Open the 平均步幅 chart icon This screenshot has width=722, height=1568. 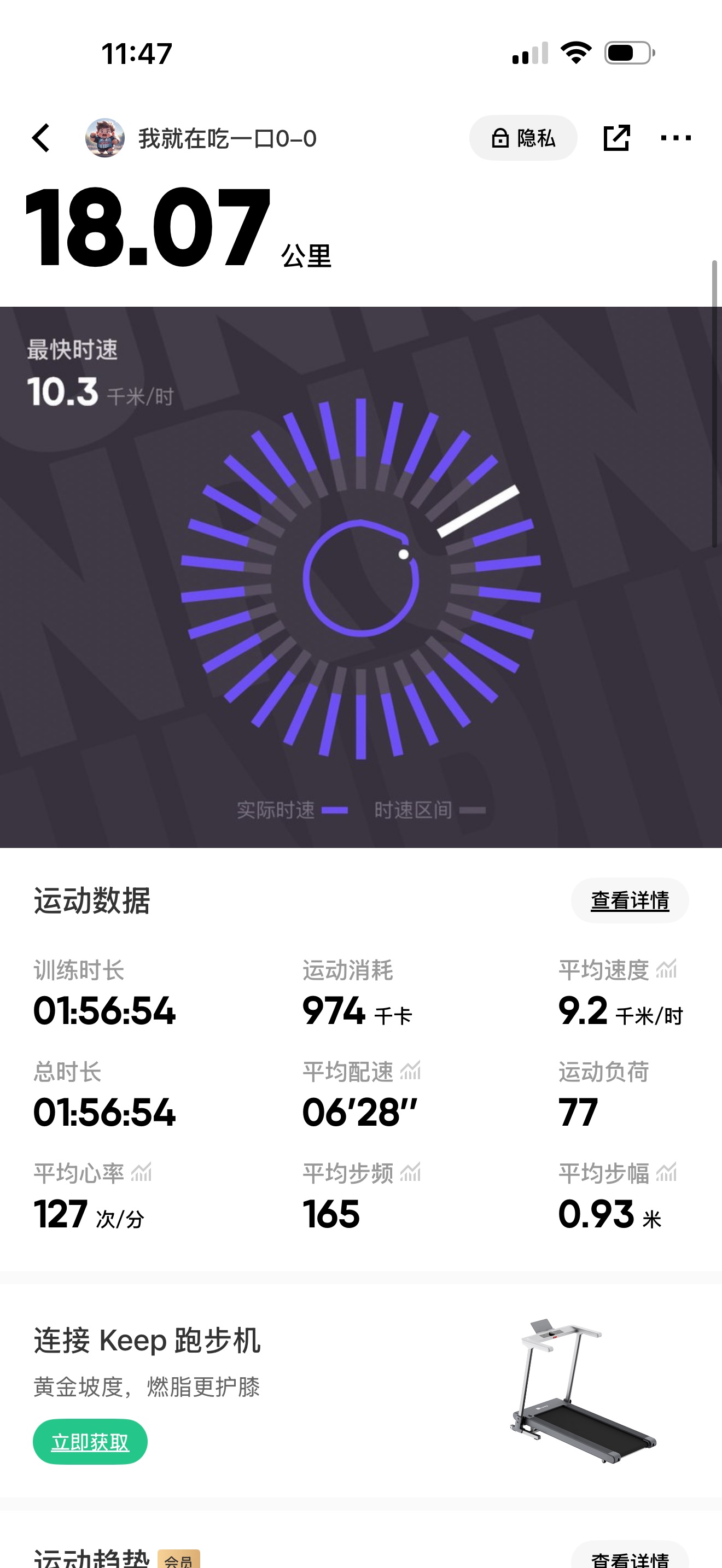point(667,1172)
